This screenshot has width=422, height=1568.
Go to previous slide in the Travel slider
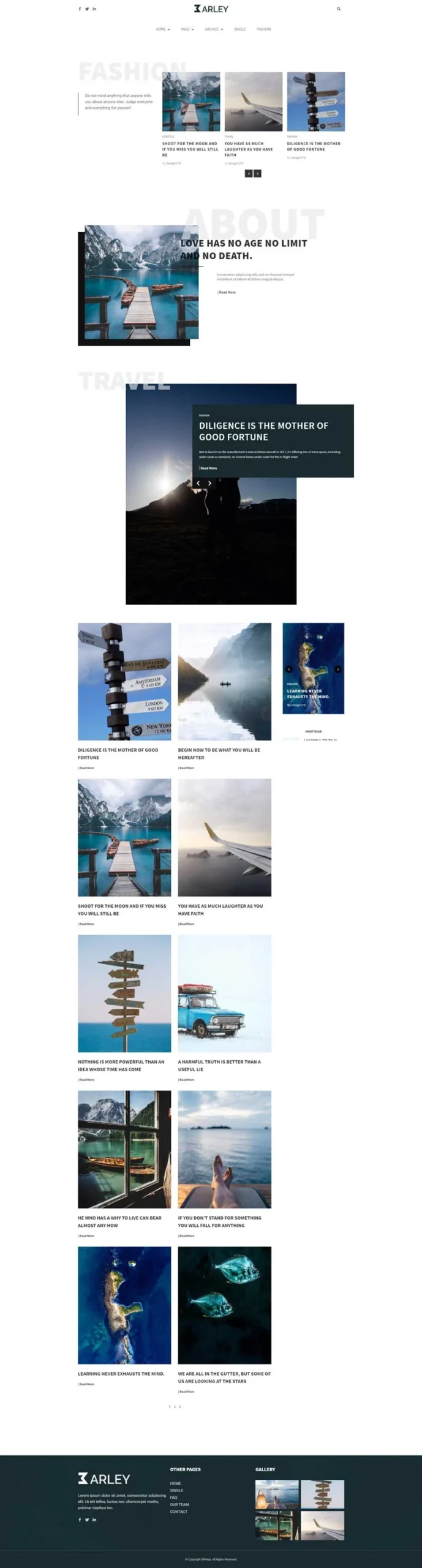[198, 483]
